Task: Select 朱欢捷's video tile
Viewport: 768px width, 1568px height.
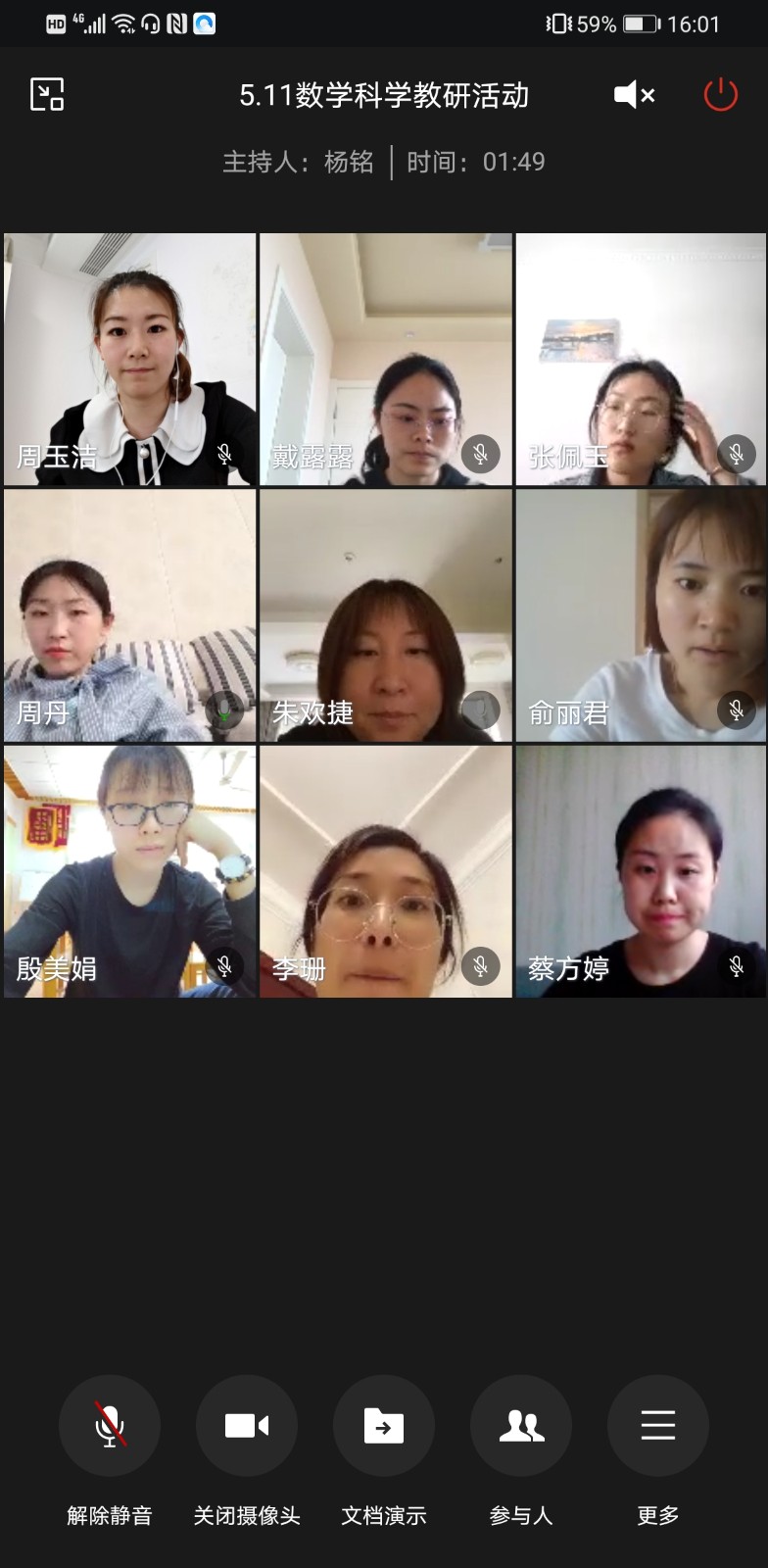Action: coord(386,615)
